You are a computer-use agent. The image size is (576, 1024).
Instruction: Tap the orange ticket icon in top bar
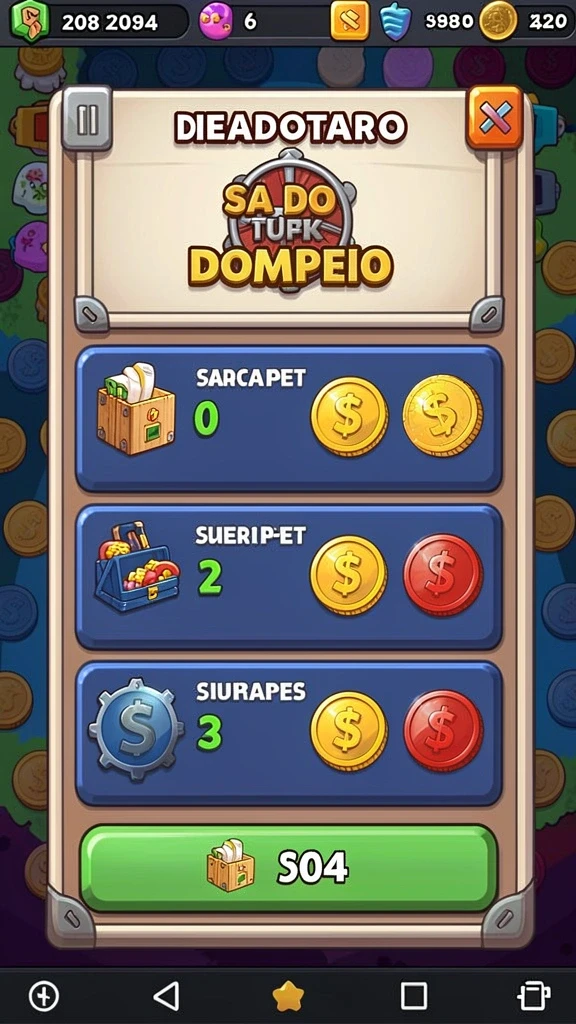pyautogui.click(x=349, y=21)
